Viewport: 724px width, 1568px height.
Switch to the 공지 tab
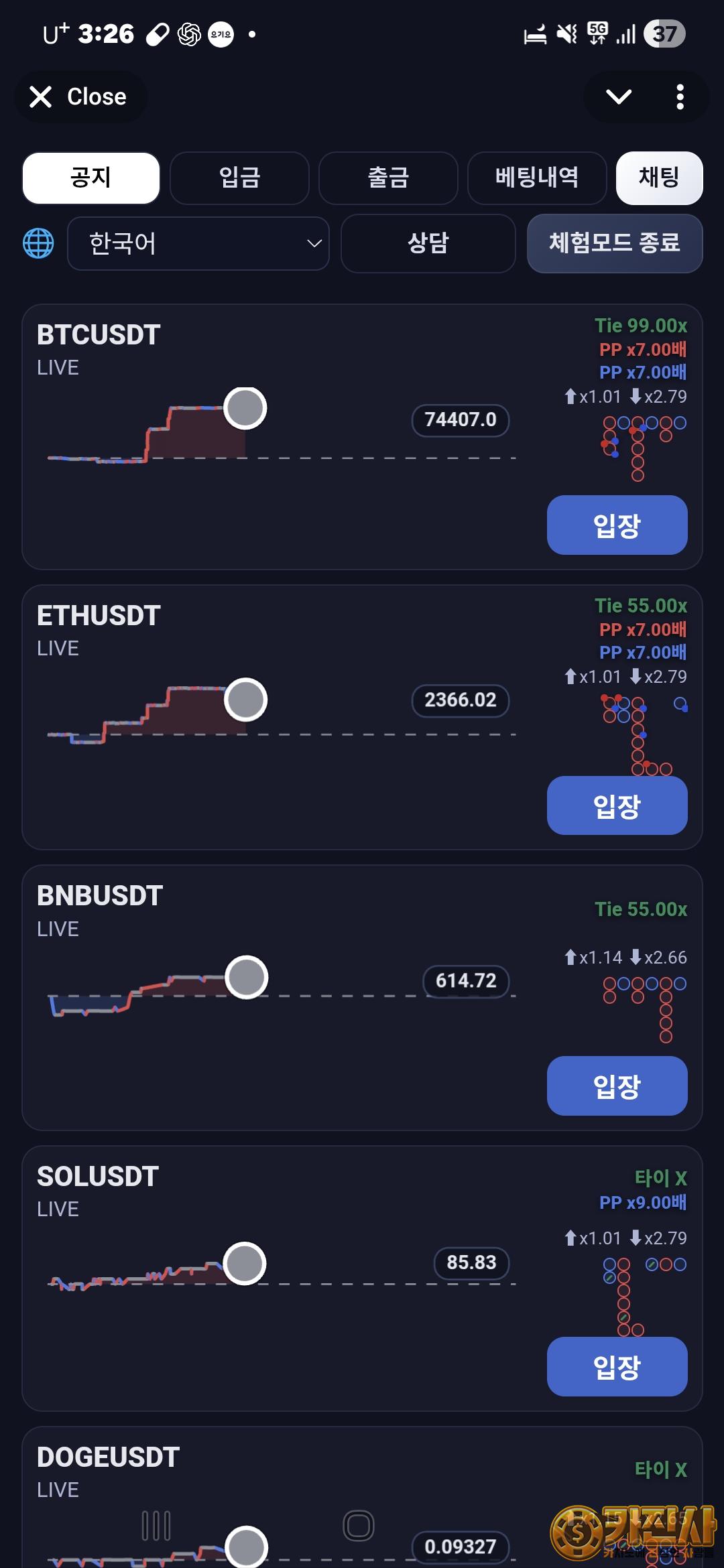(x=91, y=178)
